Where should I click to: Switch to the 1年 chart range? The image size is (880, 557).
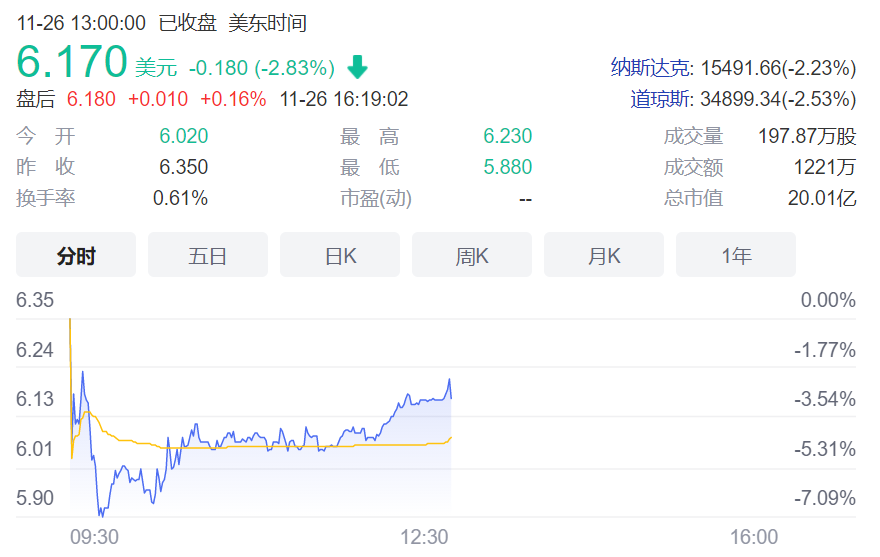click(736, 256)
